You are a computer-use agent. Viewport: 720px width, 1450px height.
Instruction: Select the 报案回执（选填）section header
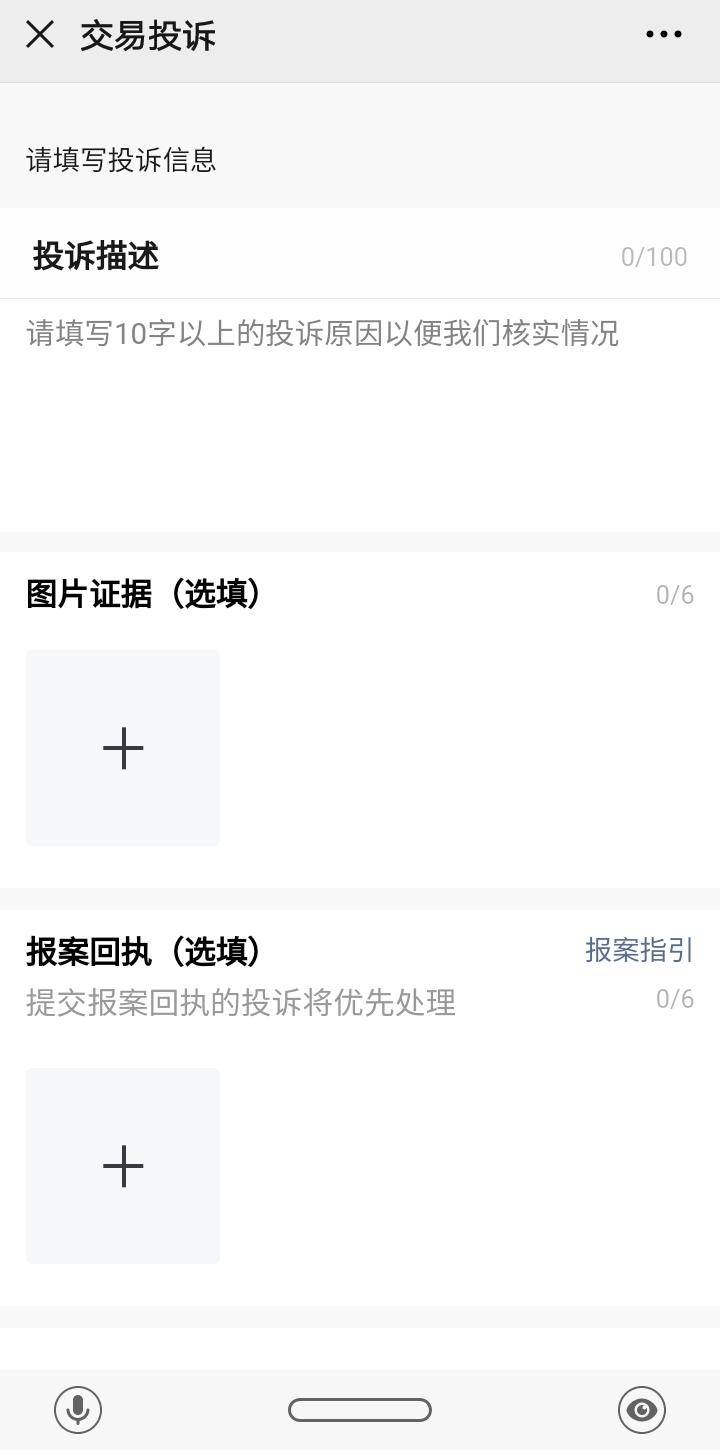(142, 951)
